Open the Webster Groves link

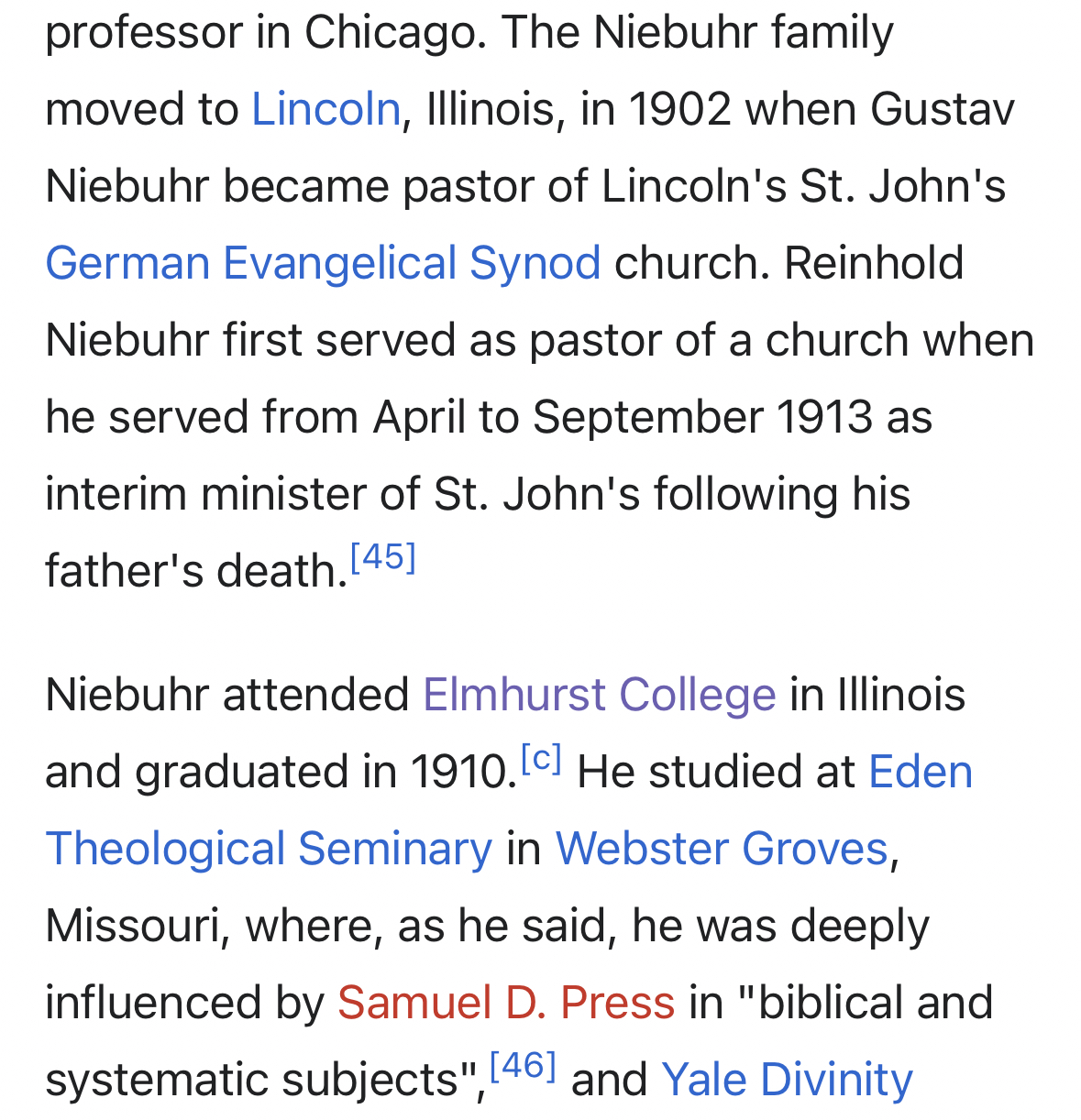click(x=722, y=849)
